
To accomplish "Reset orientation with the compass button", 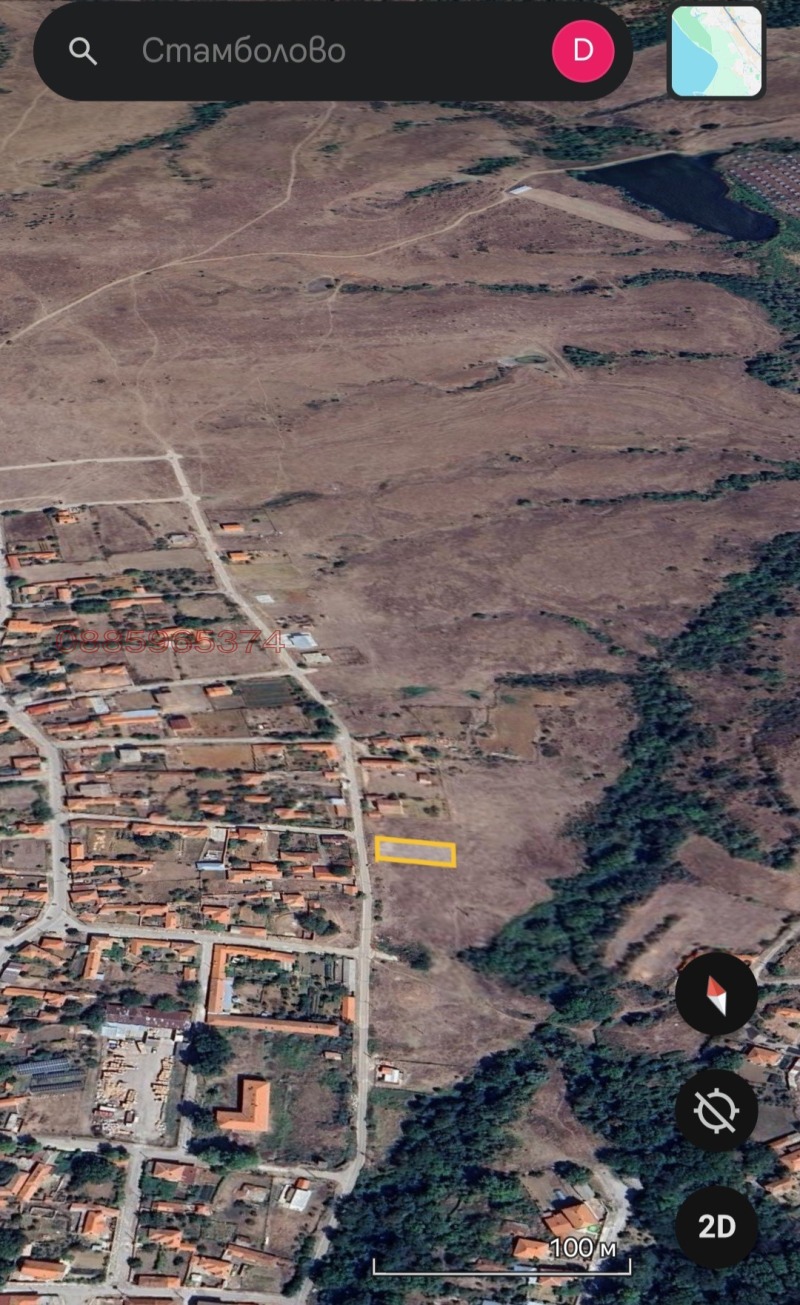I will 716,994.
